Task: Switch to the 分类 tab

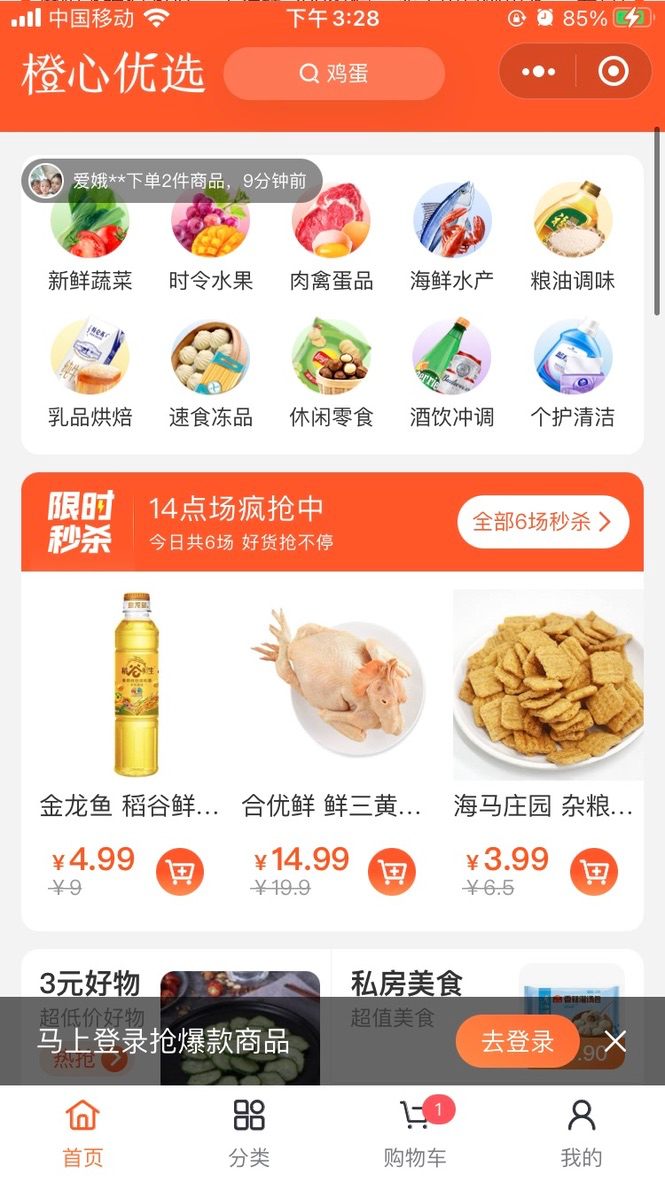Action: point(249,1134)
